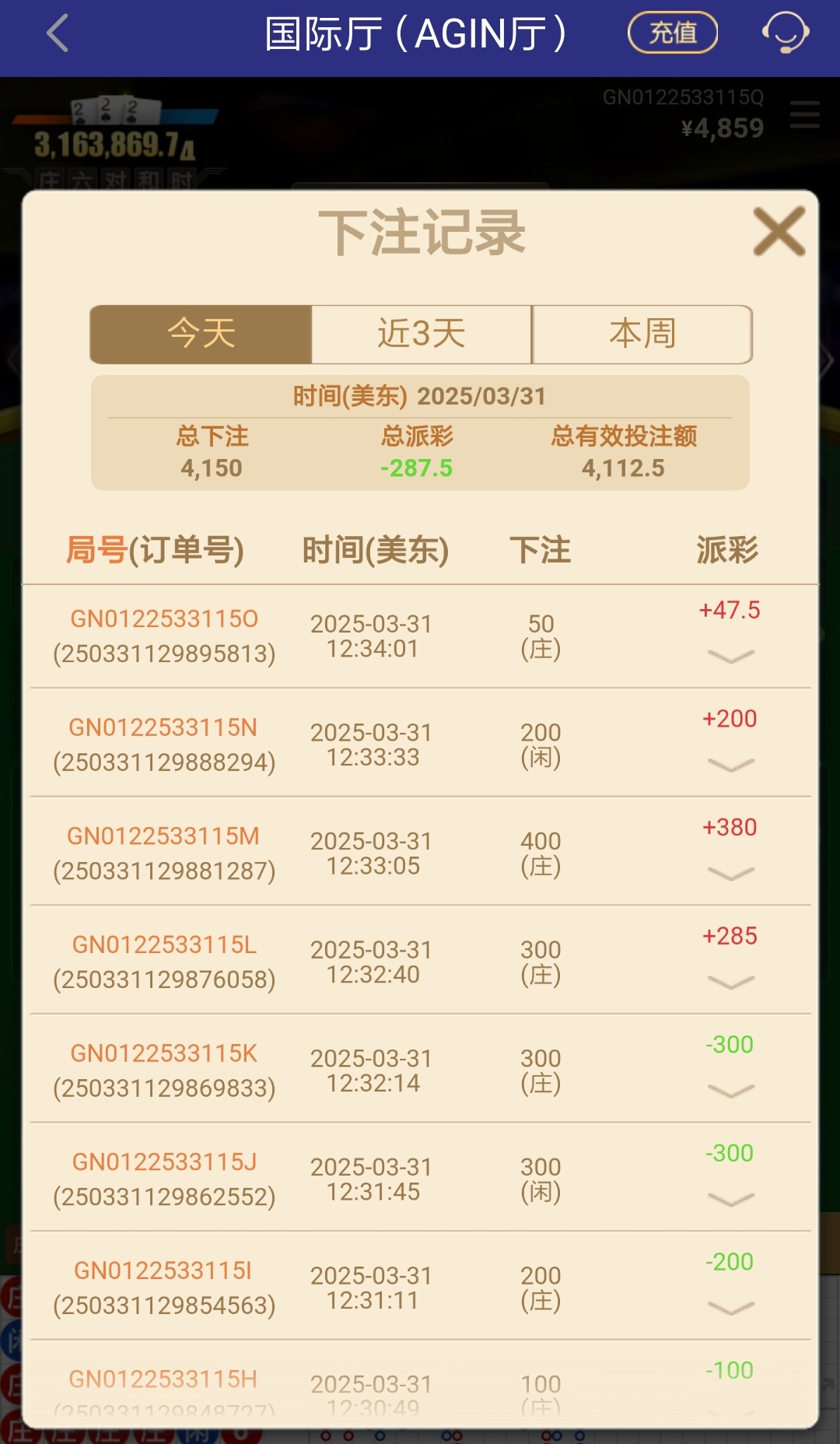Switch to the 近3天 tab
The height and width of the screenshot is (1444, 840).
point(422,335)
